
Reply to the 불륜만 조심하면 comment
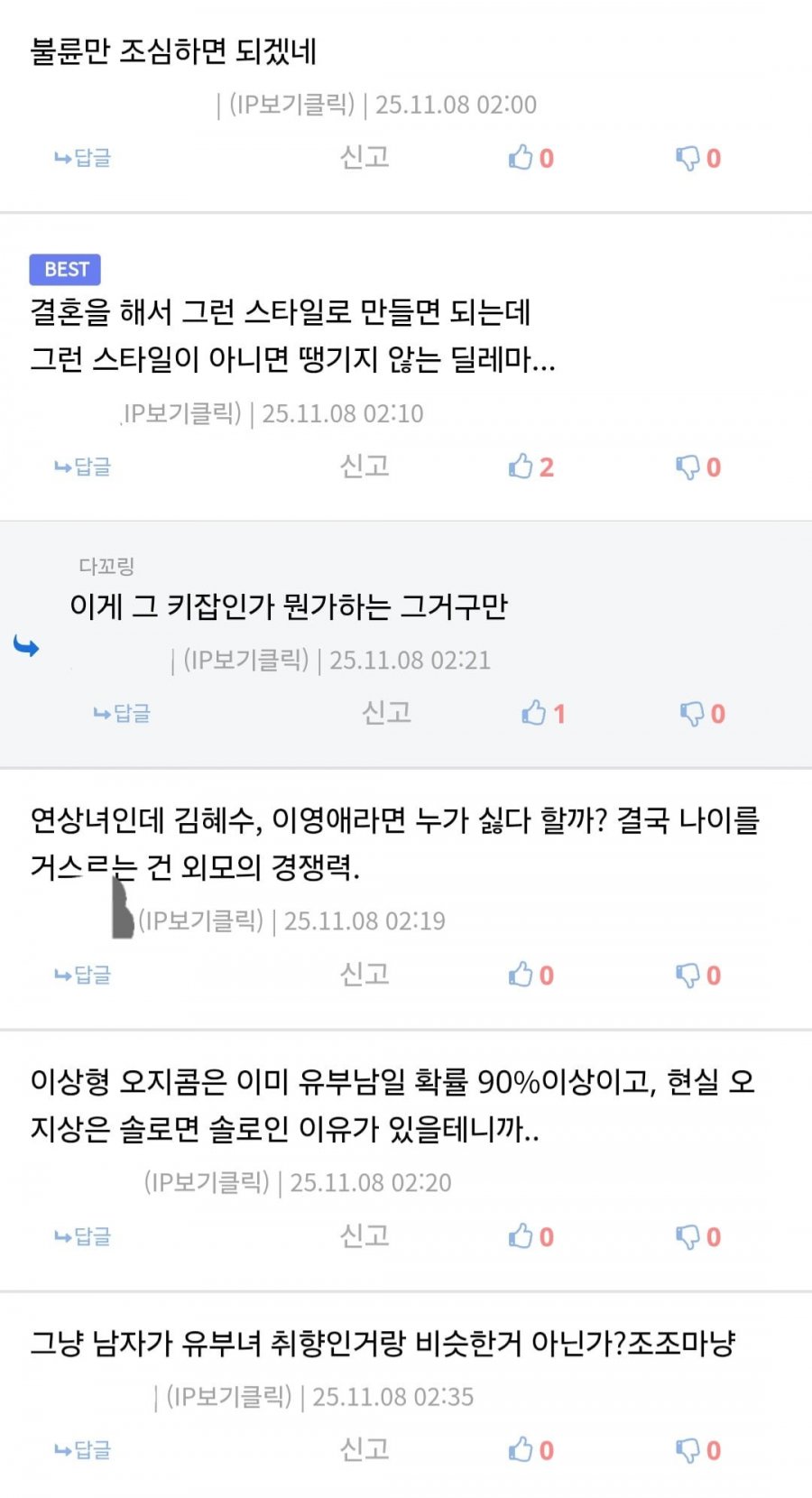tap(83, 158)
